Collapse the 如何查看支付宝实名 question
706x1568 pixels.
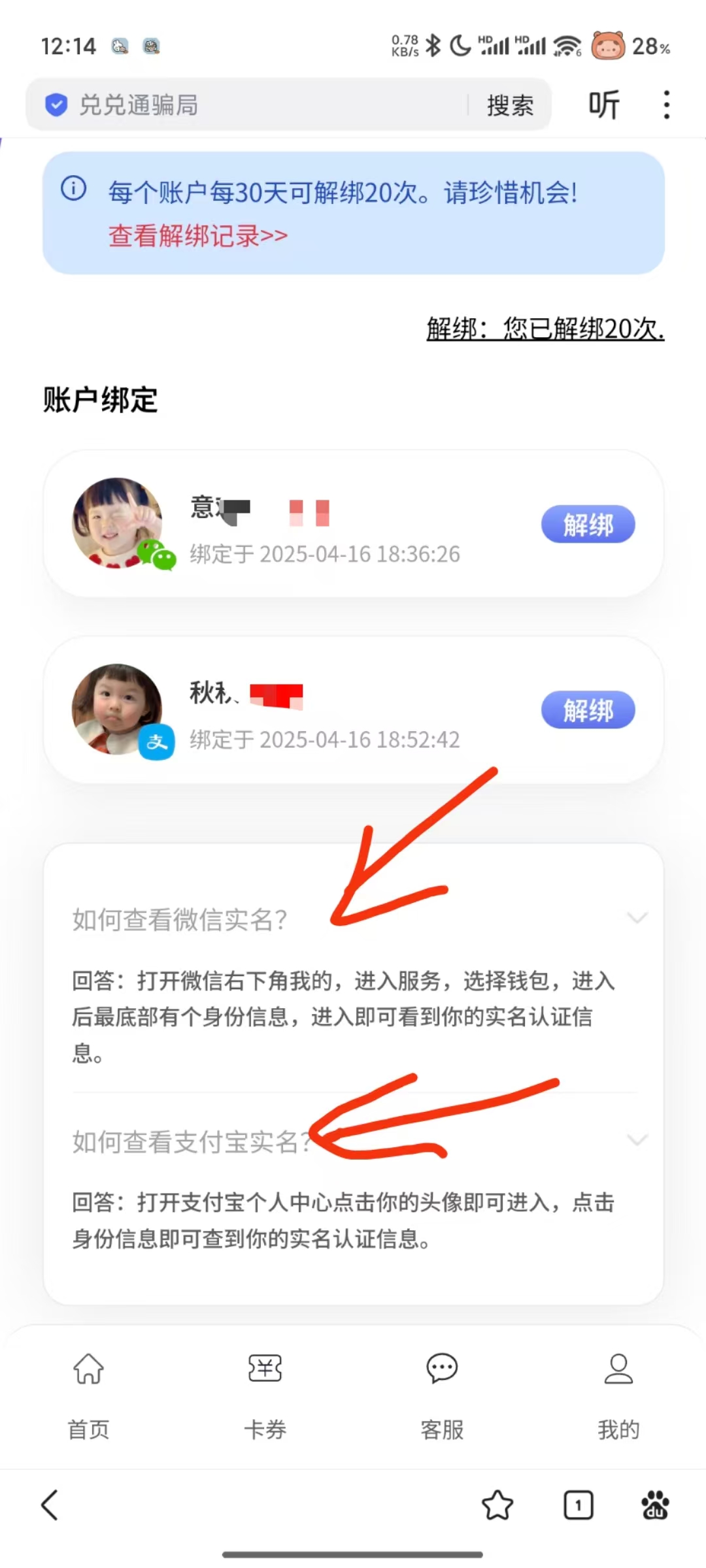[x=637, y=1140]
